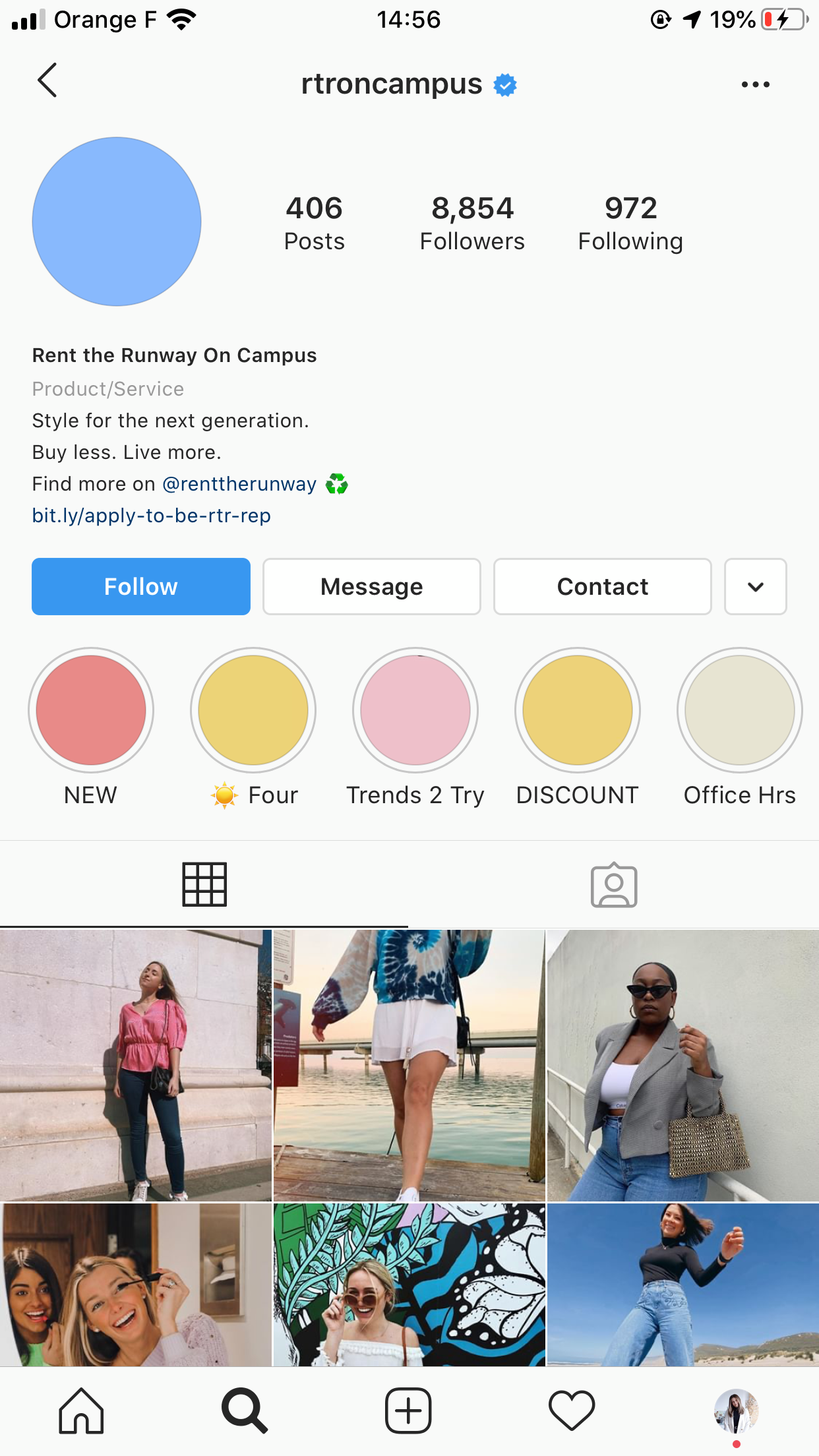Image resolution: width=819 pixels, height=1456 pixels.
Task: Open the post with the tie-dye sweatshirt
Action: coord(409,1065)
